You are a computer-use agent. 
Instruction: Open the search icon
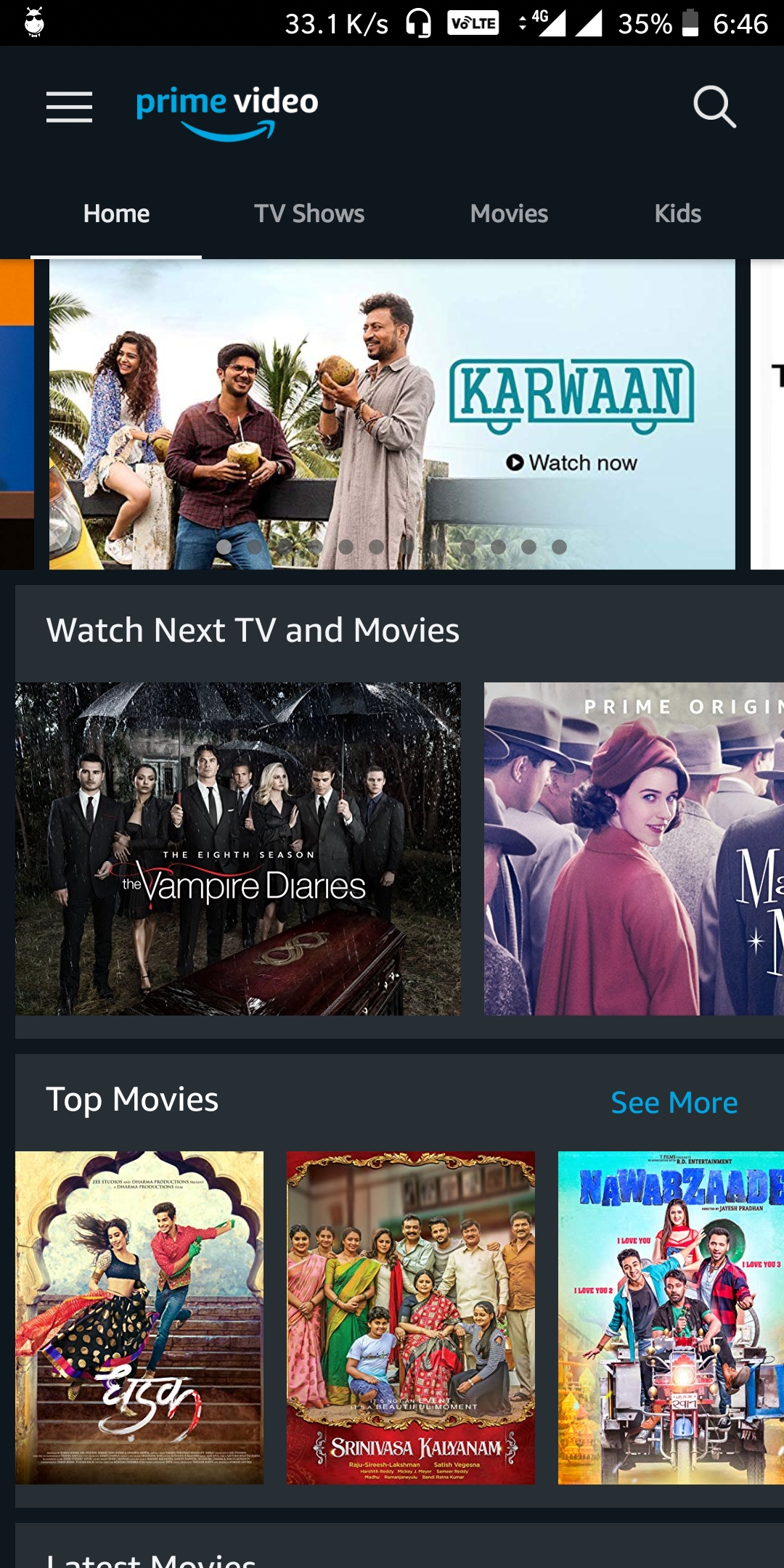(714, 107)
